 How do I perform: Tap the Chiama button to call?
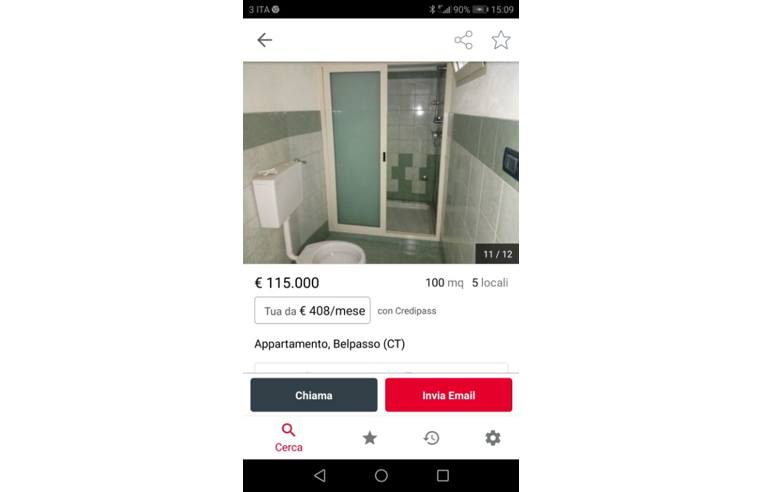tap(313, 395)
